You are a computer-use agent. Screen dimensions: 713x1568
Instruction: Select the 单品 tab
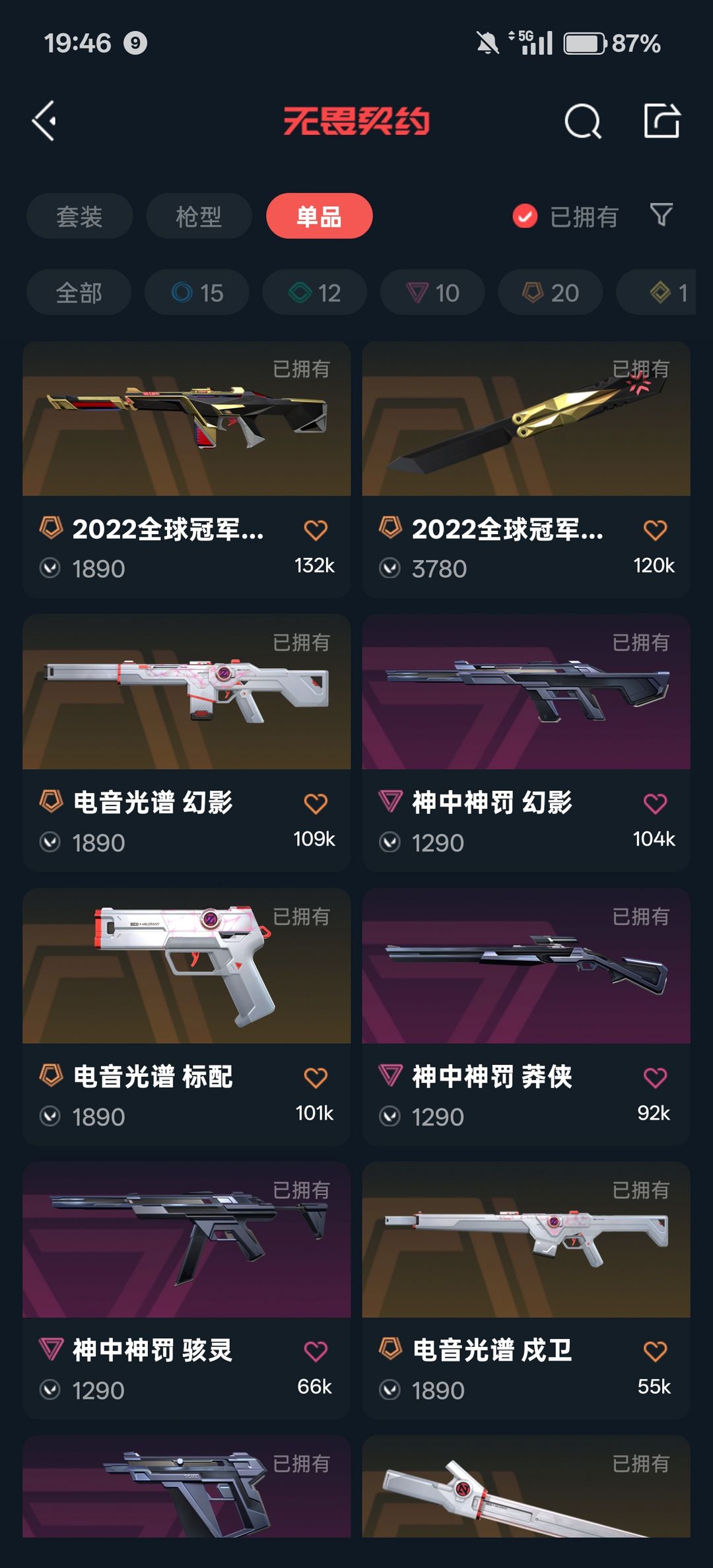coord(320,216)
